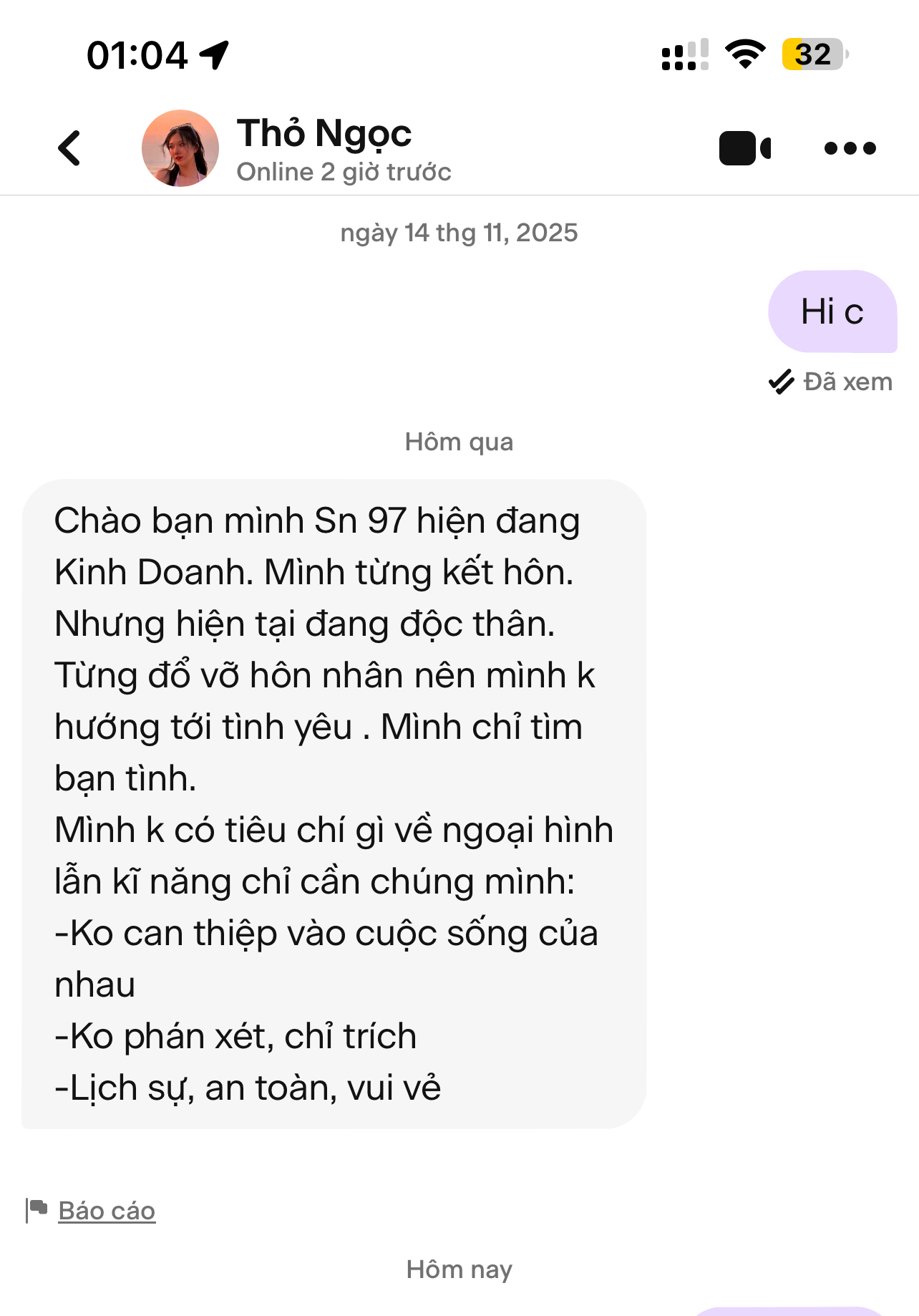Tap the Báo cáo report link
The width and height of the screenshot is (919, 1316).
pyautogui.click(x=106, y=1211)
